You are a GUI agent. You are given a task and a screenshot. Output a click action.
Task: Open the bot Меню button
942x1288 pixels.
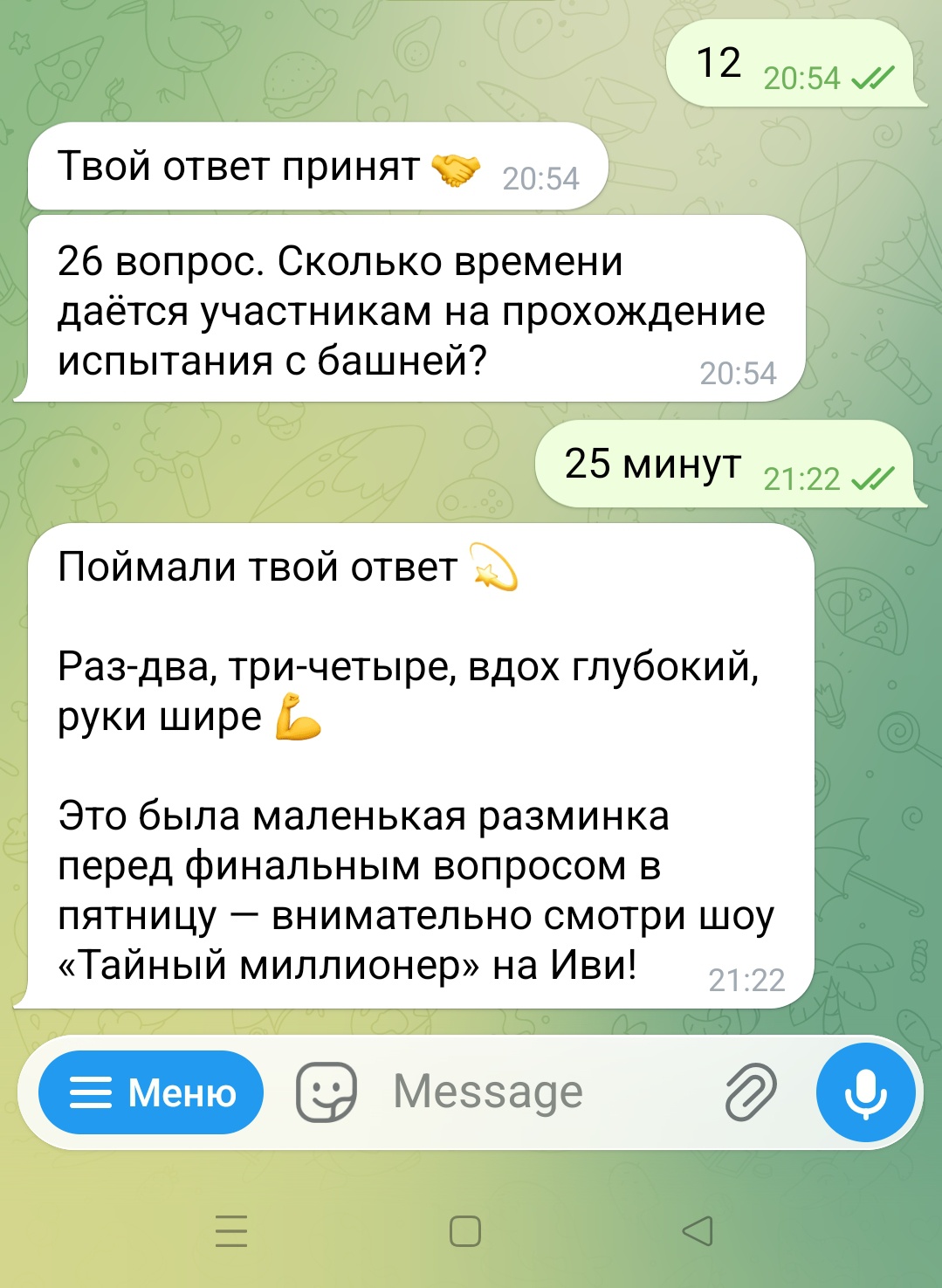click(x=151, y=1092)
